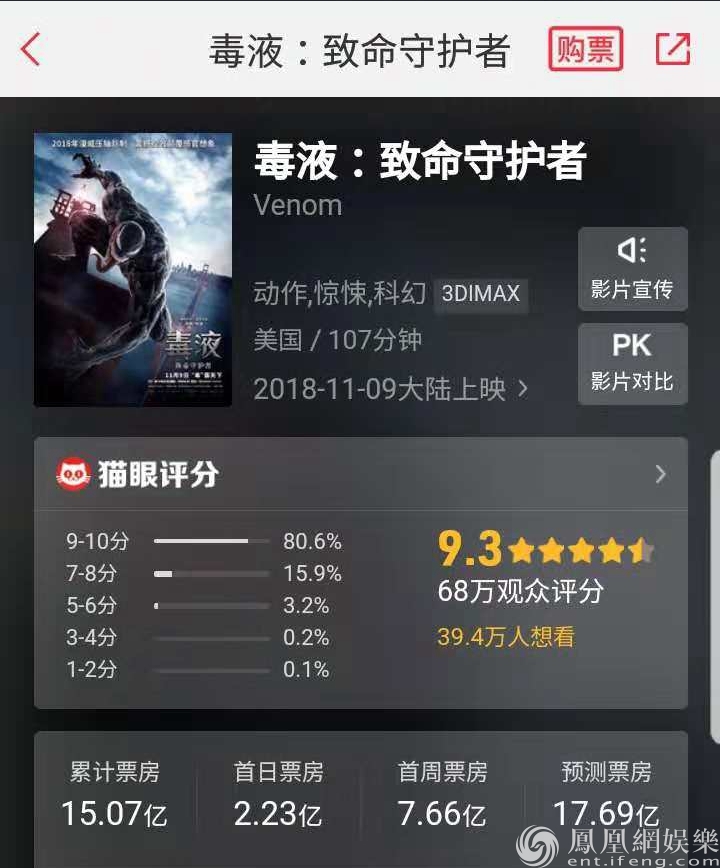Image resolution: width=720 pixels, height=868 pixels.
Task: Expand the 猫眼评分 rating section
Action: click(660, 474)
